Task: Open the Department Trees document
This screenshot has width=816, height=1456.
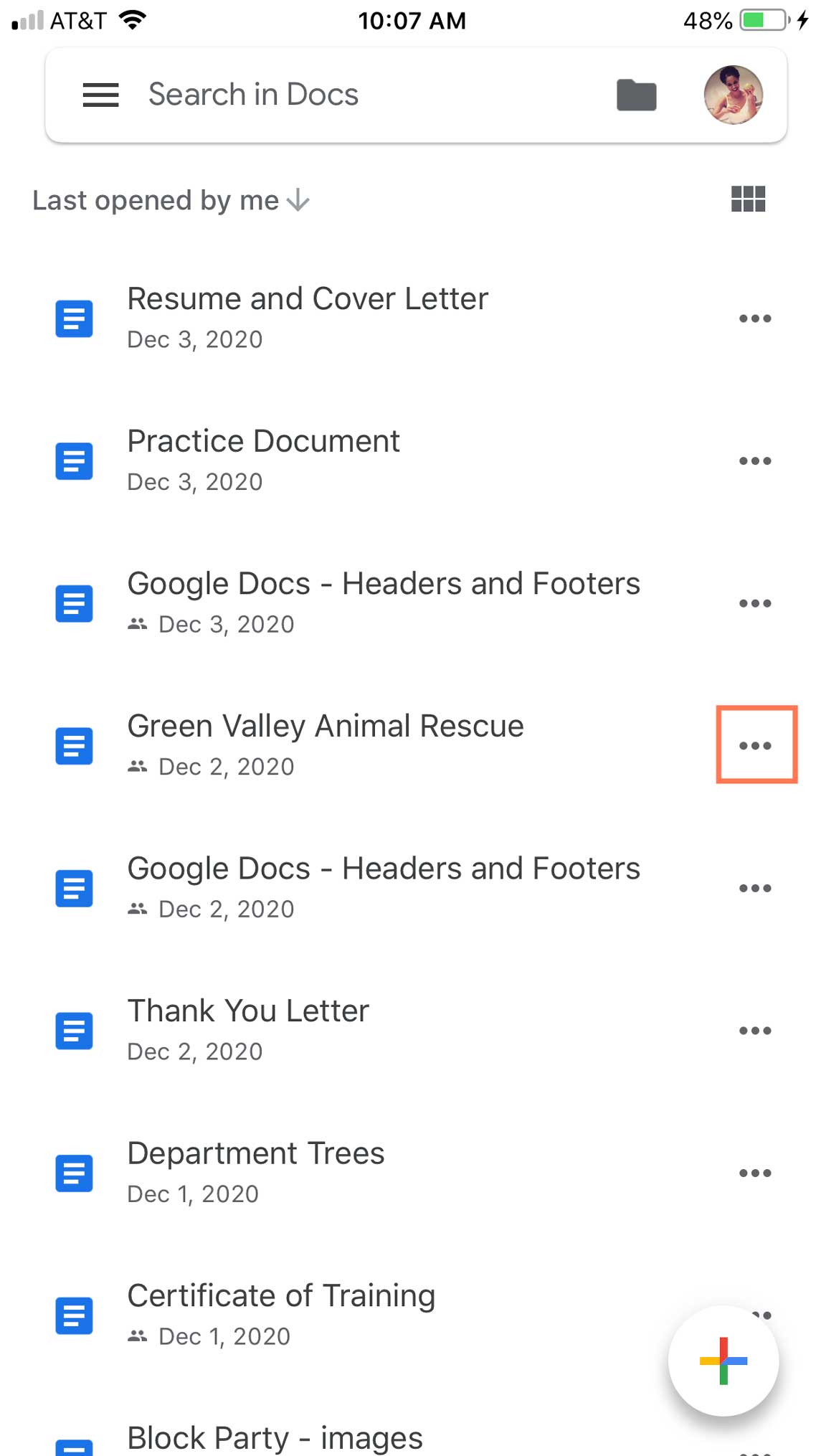Action: [255, 1172]
